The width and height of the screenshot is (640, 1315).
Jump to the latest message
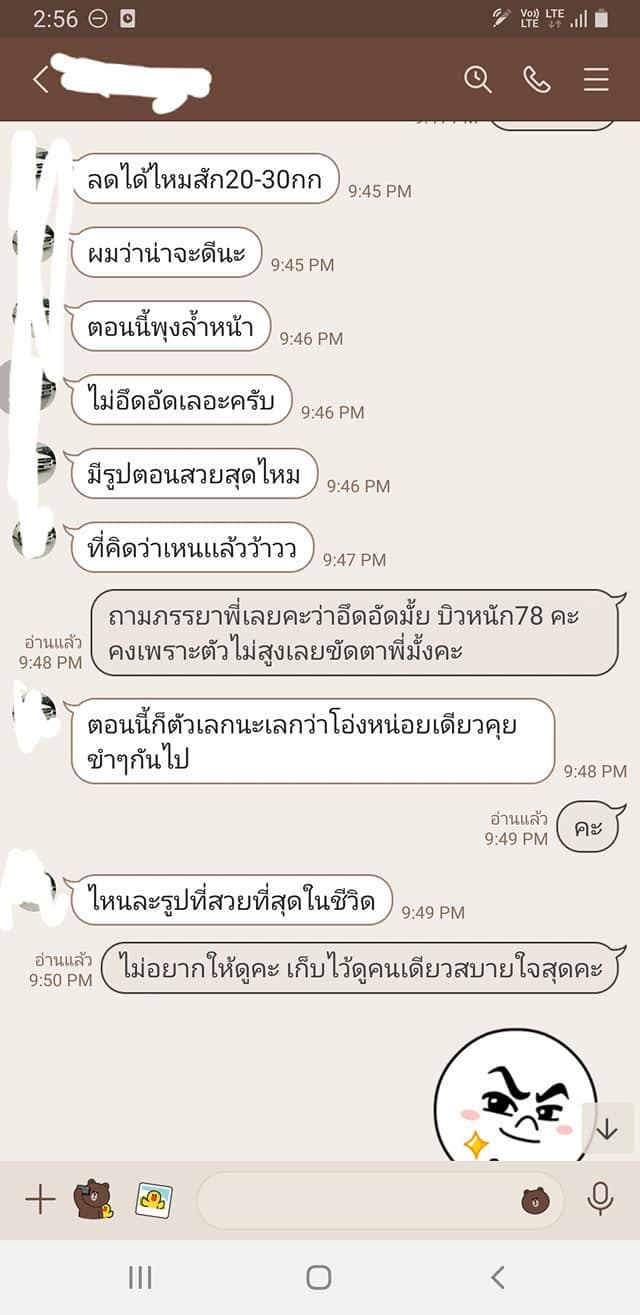(x=607, y=1129)
